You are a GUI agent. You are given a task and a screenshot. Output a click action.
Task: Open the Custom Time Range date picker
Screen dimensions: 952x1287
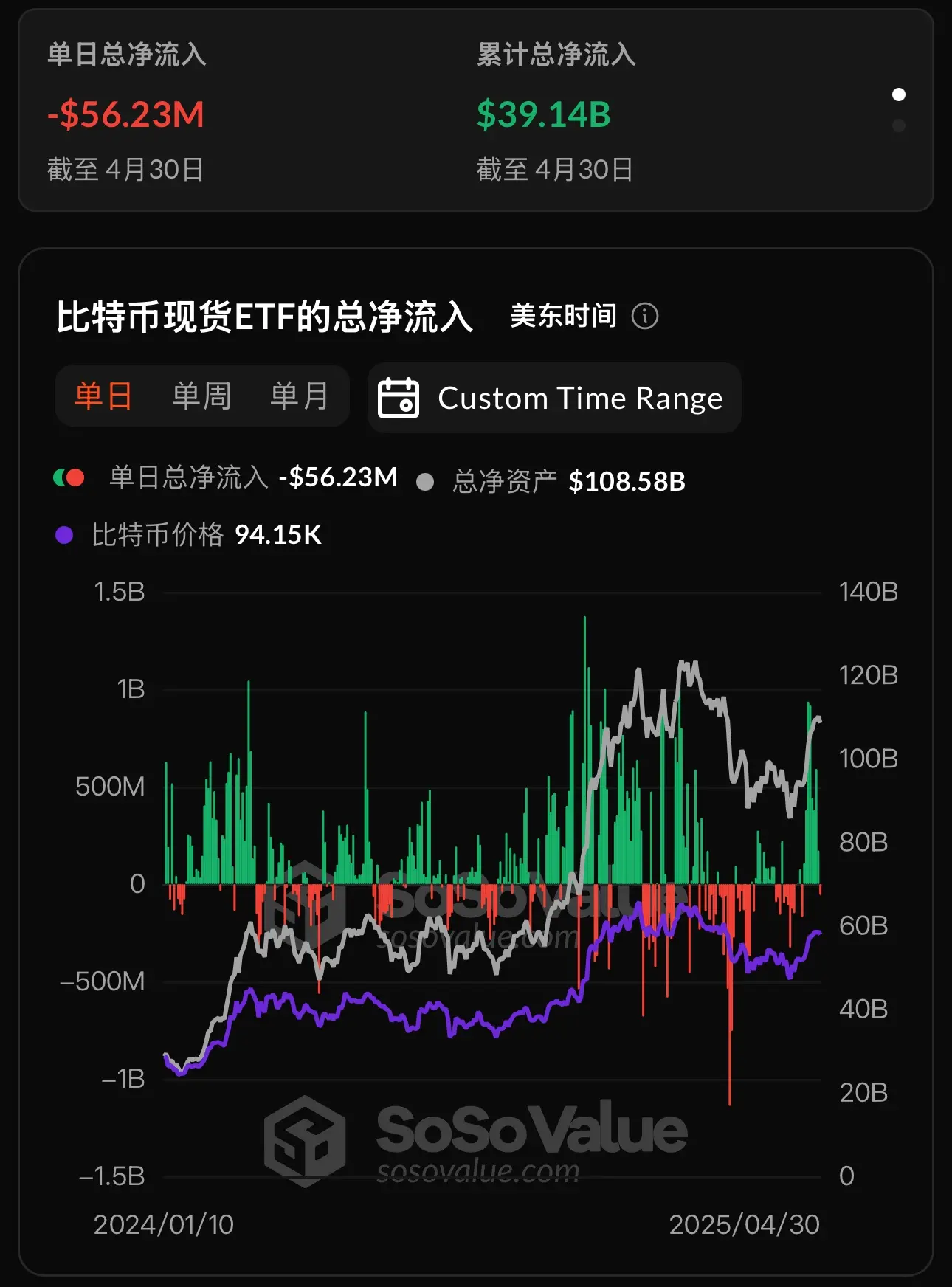[x=553, y=398]
